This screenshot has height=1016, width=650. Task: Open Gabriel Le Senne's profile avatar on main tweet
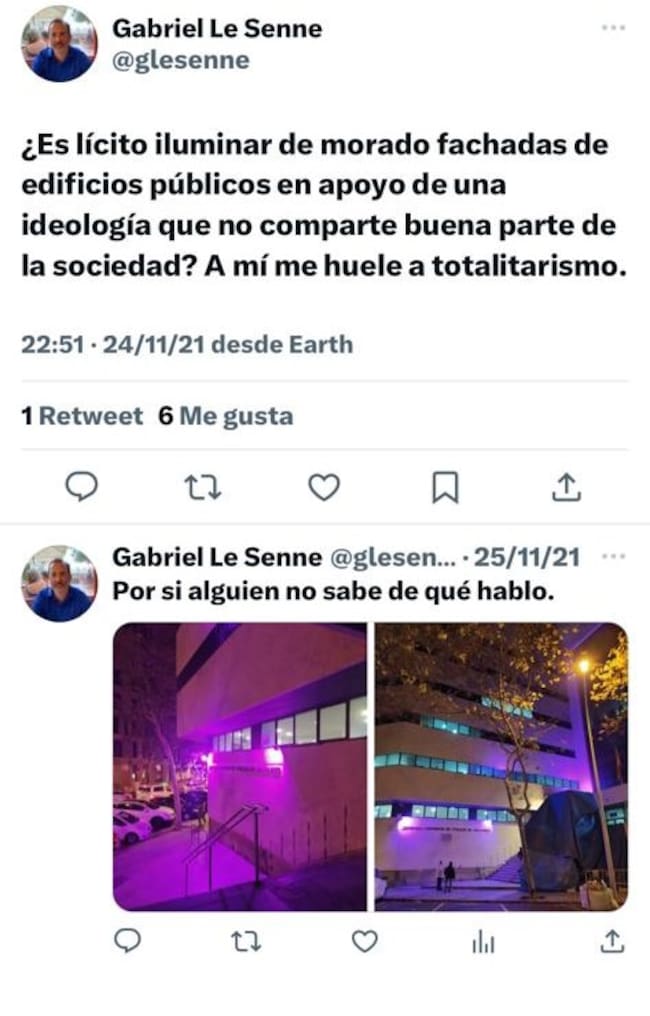coord(59,44)
